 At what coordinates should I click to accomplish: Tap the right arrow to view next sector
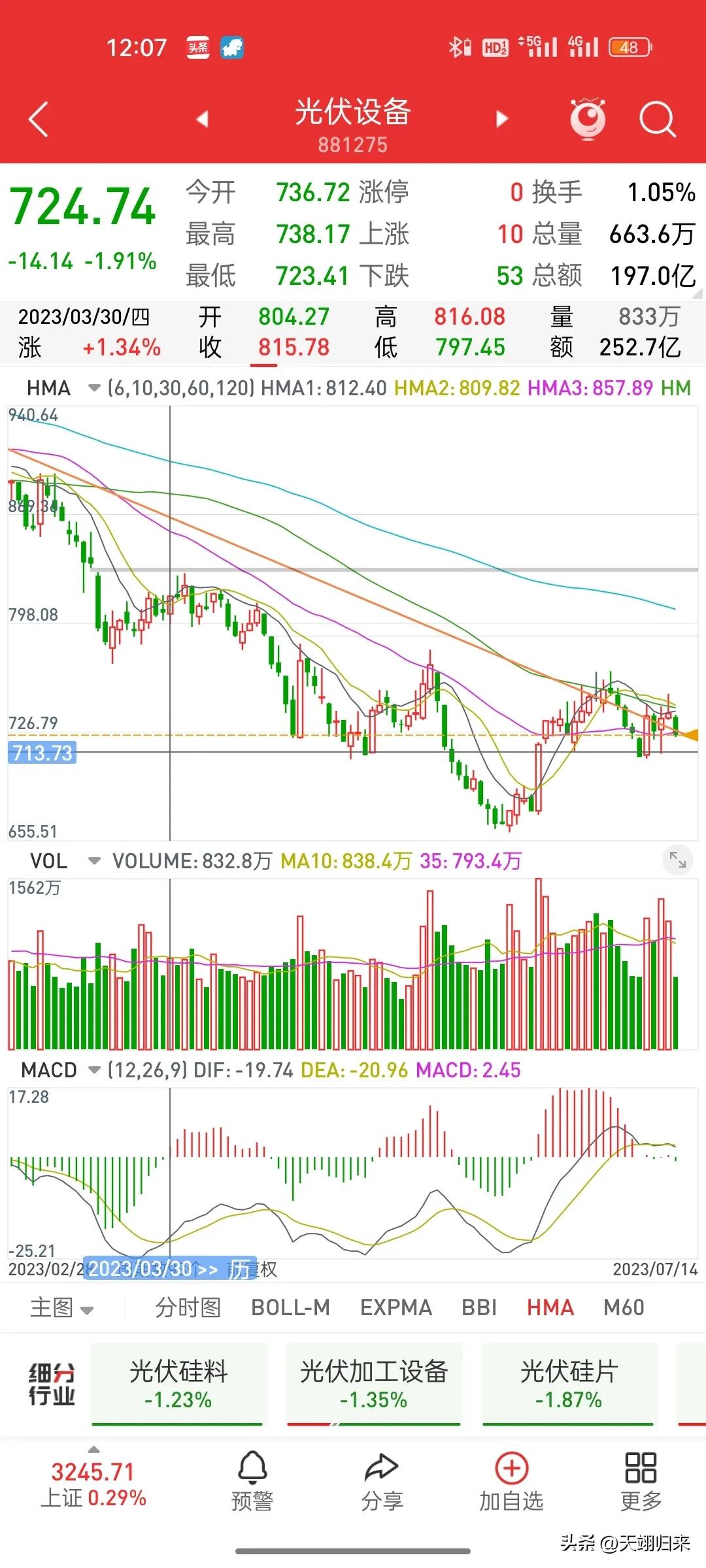point(500,120)
